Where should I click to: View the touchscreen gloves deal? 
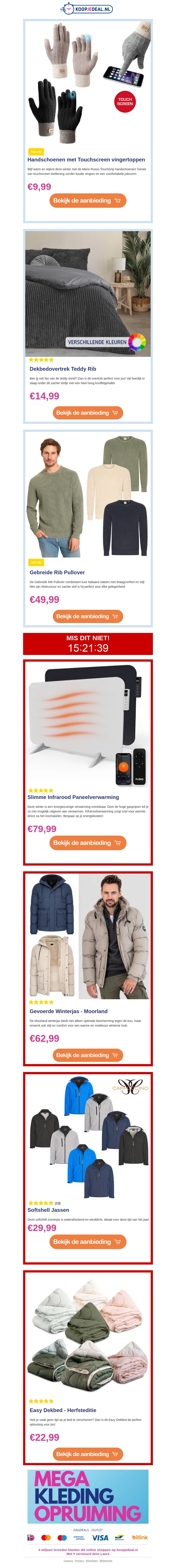[88, 200]
